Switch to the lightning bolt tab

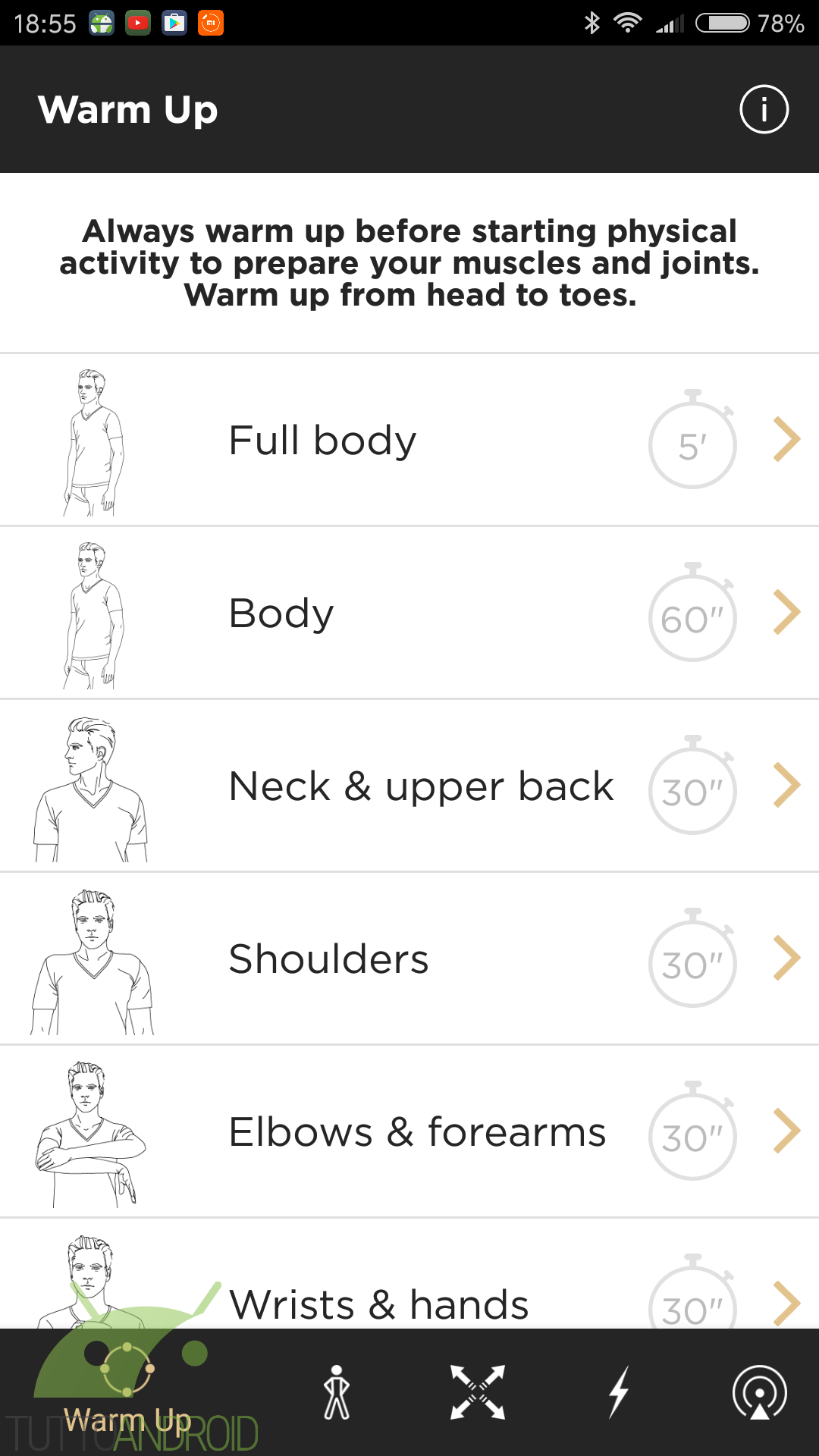[620, 1392]
